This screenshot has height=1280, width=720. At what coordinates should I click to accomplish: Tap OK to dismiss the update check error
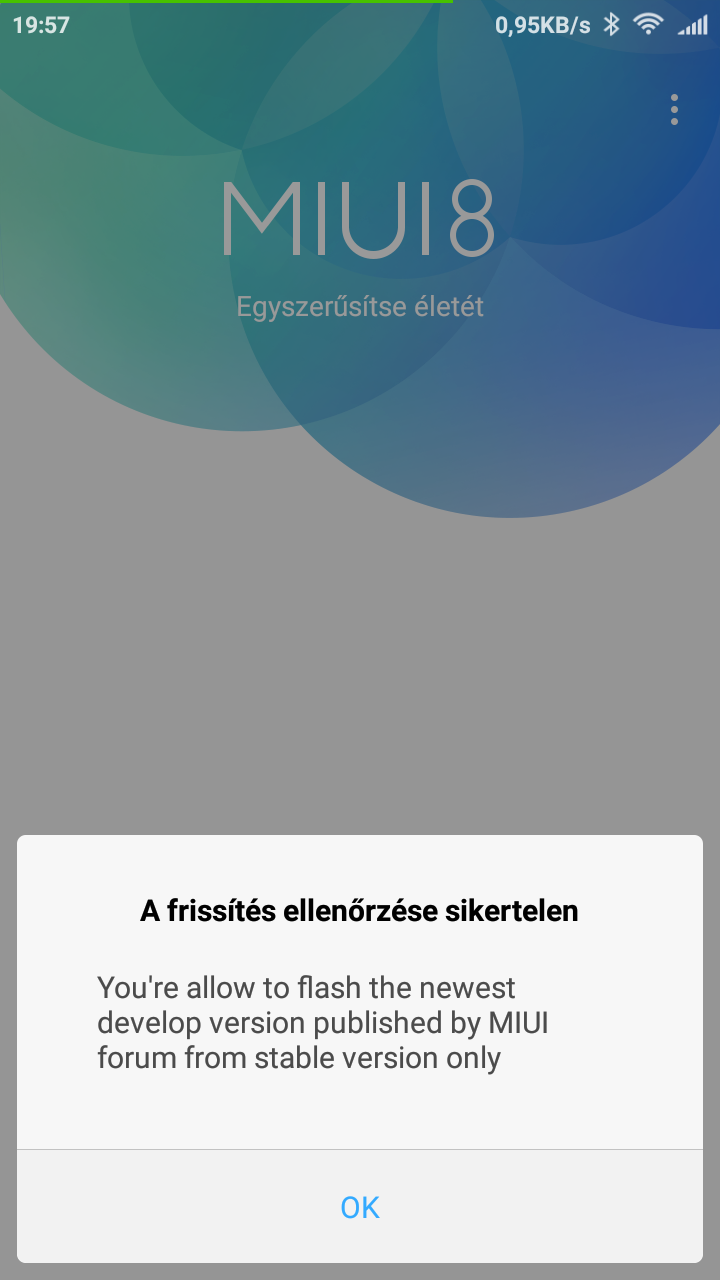[360, 1207]
